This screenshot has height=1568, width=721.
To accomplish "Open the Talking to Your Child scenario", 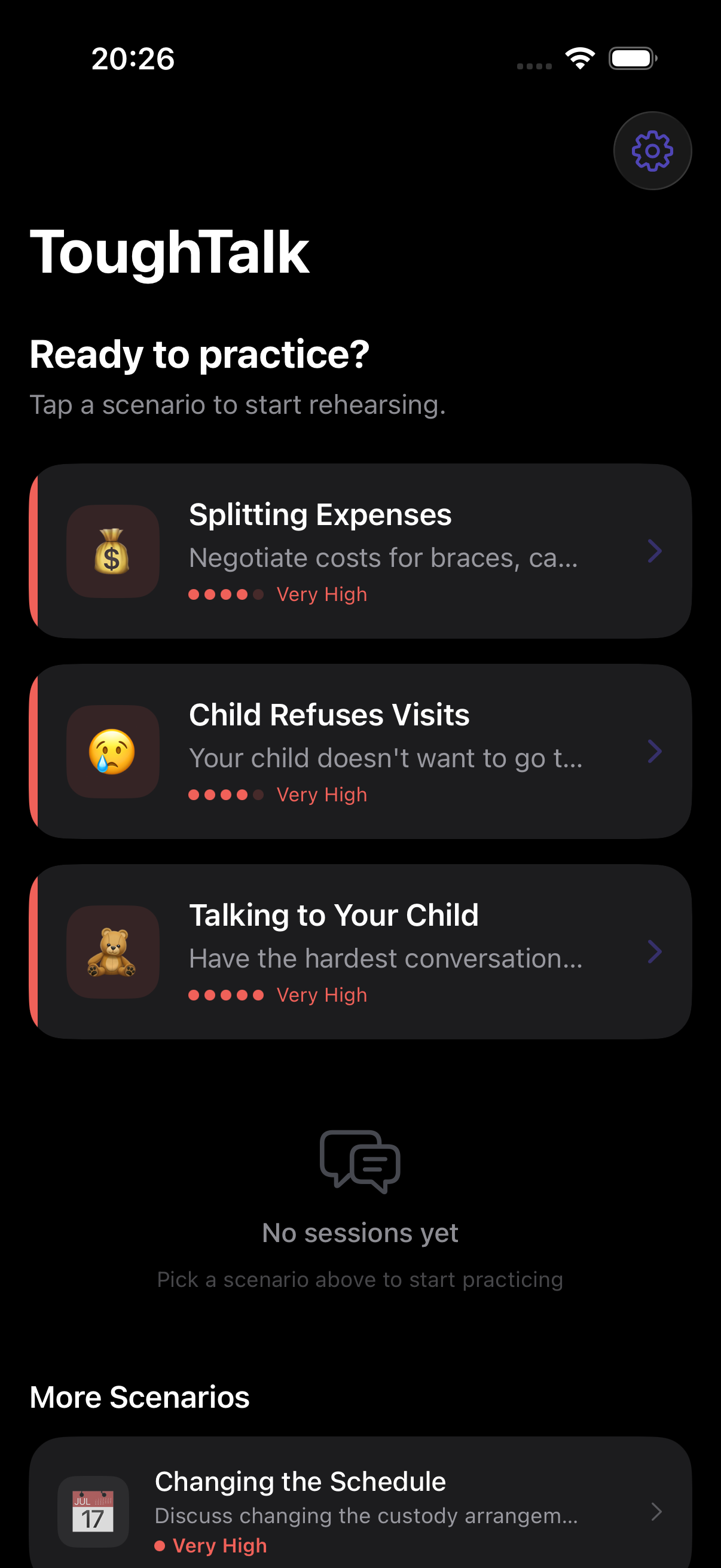I will click(x=360, y=952).
